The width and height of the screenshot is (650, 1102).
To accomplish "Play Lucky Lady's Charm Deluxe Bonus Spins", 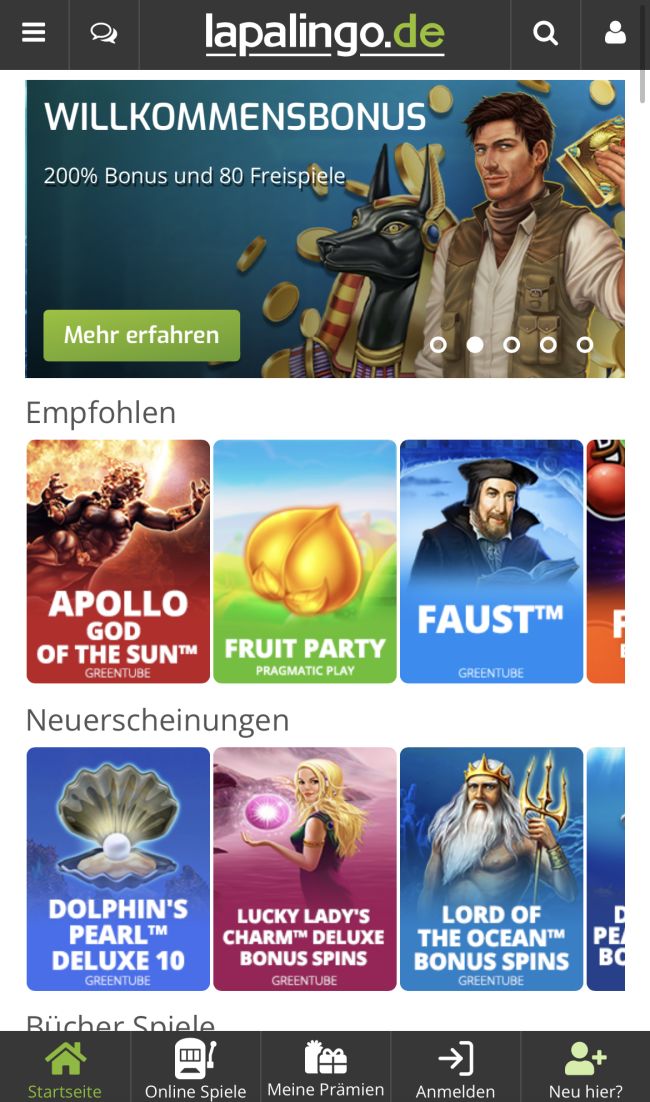I will click(305, 868).
